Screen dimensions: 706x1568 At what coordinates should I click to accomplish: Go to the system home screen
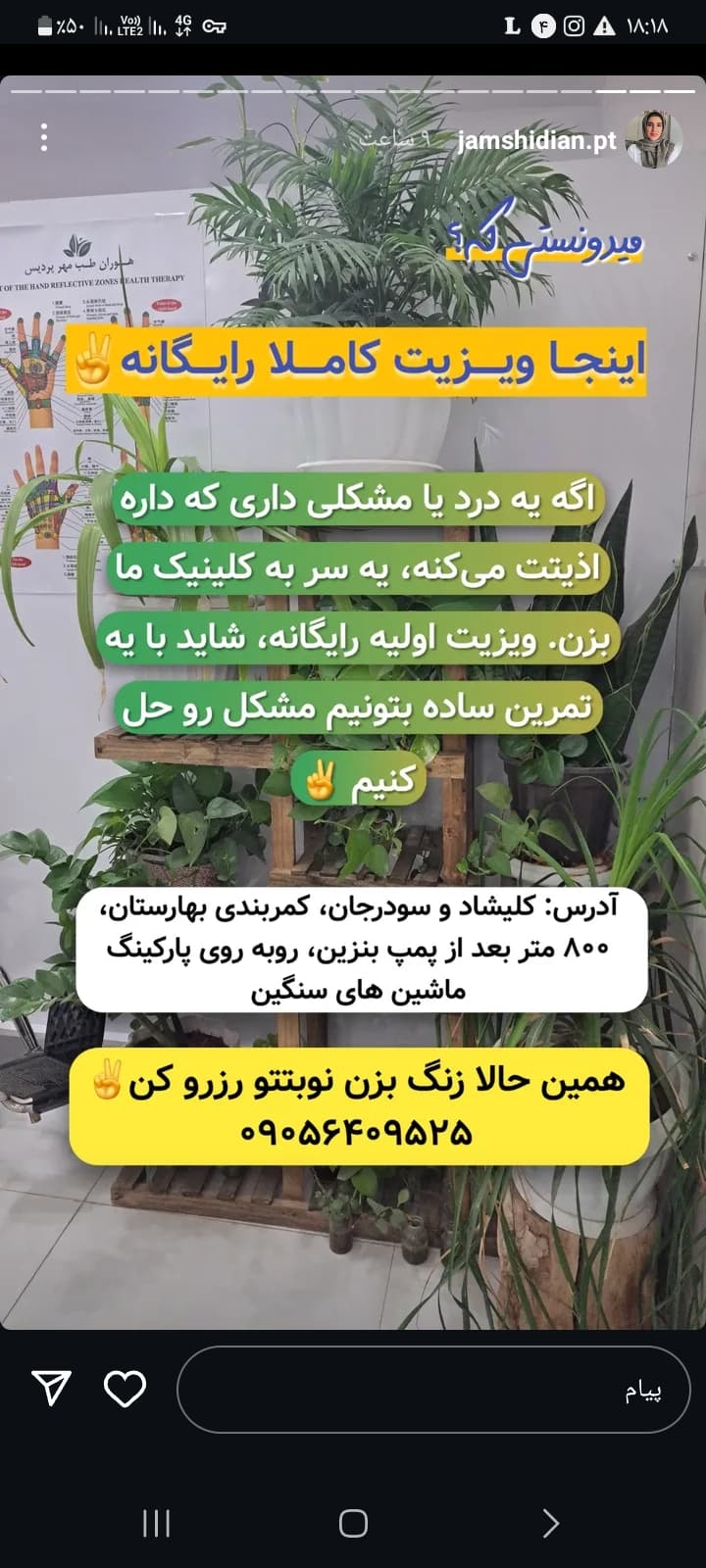353,1523
